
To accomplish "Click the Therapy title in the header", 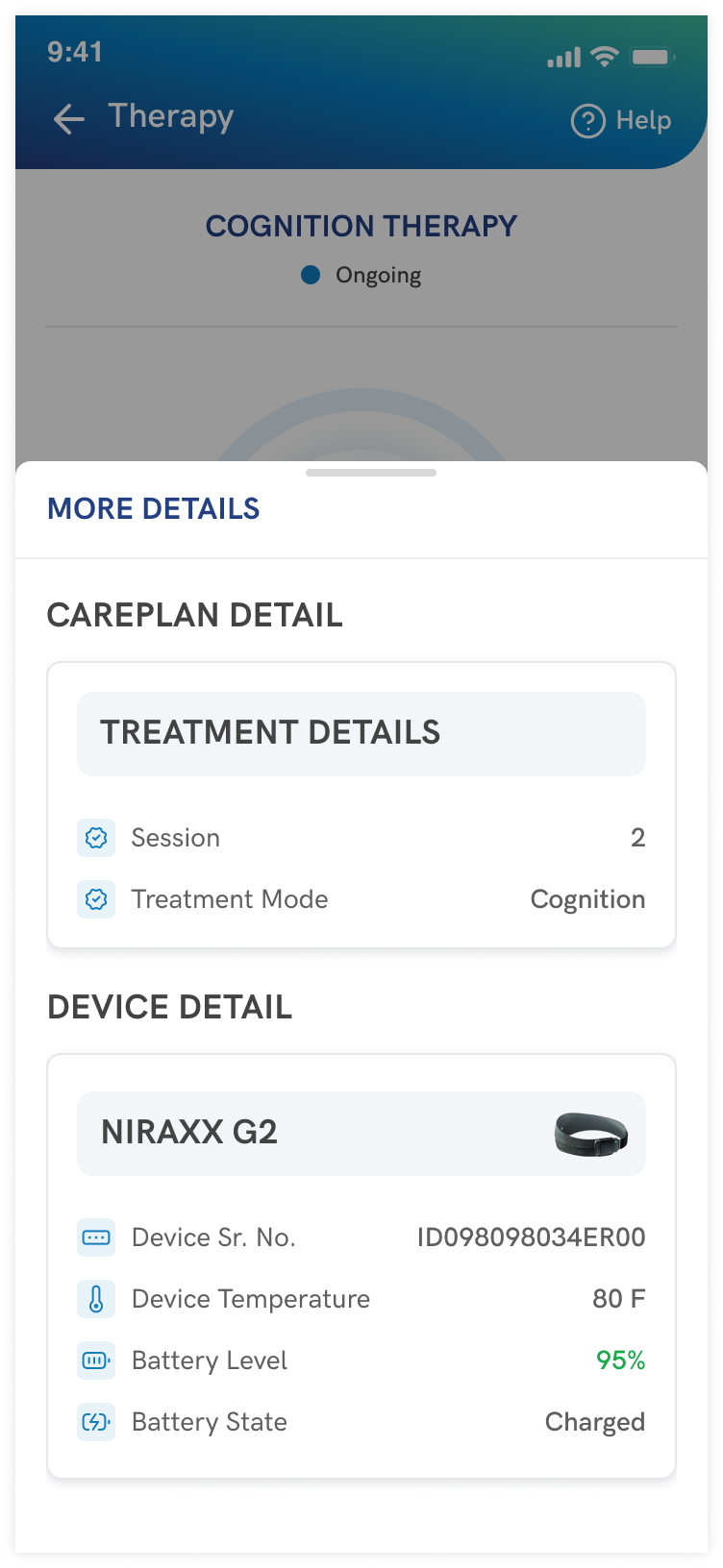I will [x=169, y=118].
